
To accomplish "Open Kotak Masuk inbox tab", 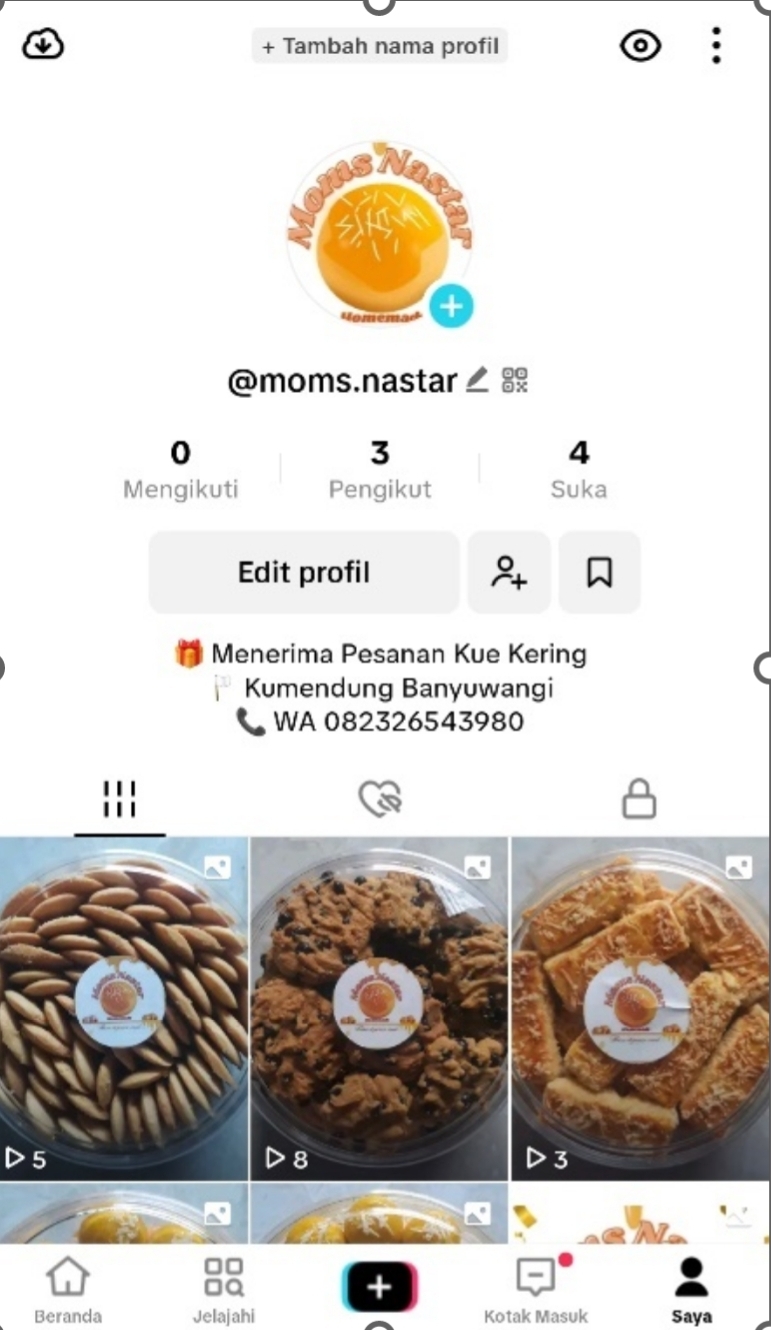I will pyautogui.click(x=536, y=1290).
